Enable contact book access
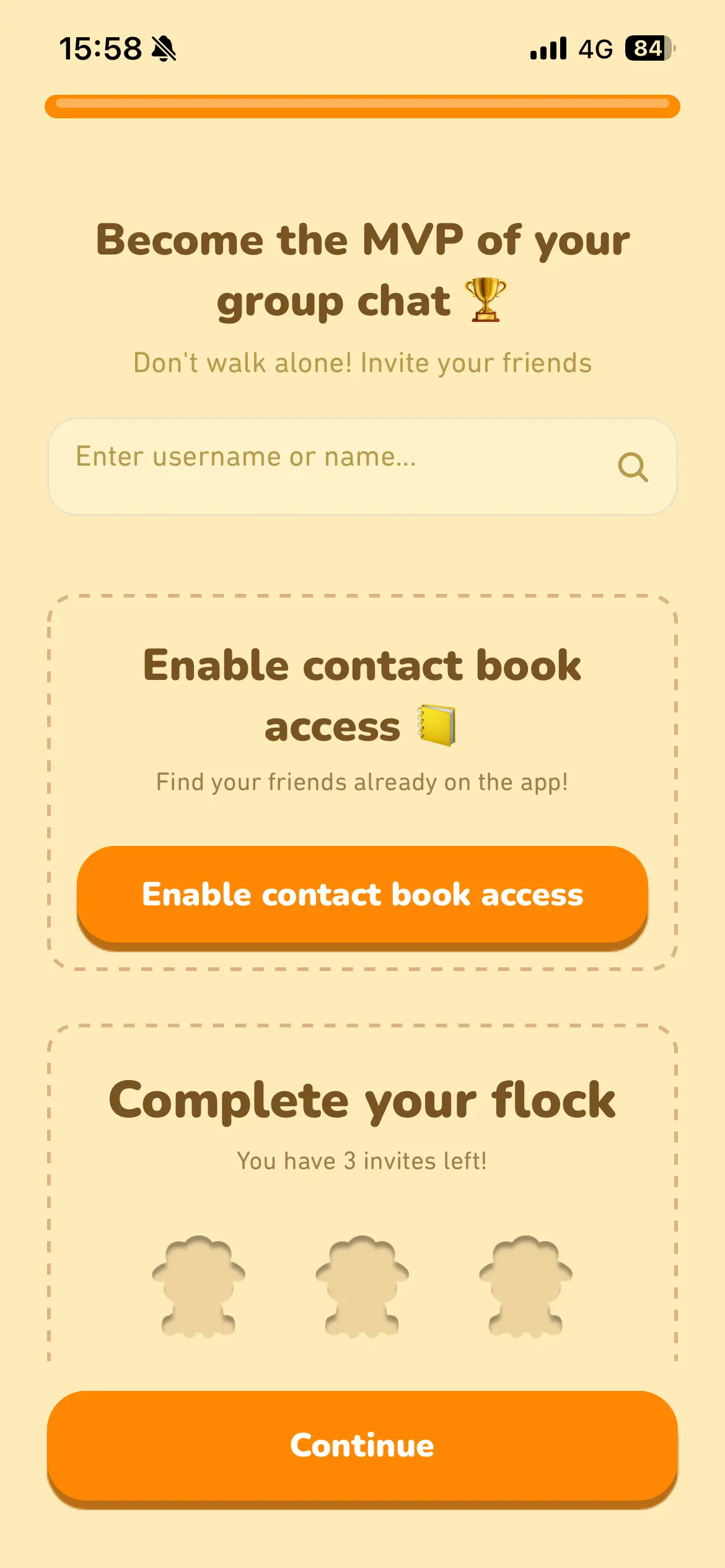The image size is (725, 1568). [x=362, y=894]
